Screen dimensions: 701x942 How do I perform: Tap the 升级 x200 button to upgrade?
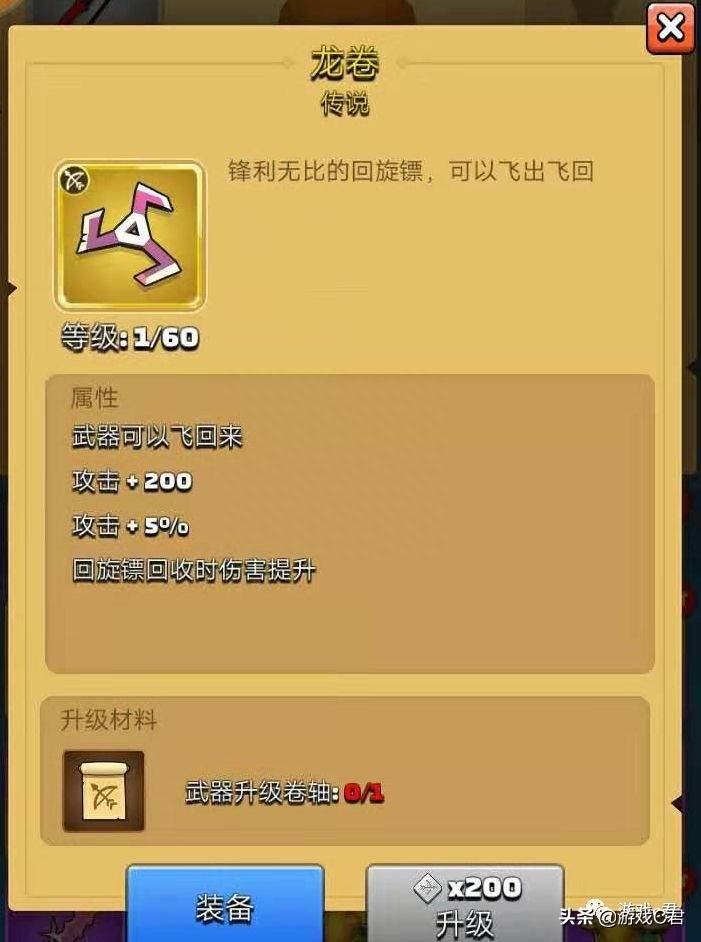[465, 905]
